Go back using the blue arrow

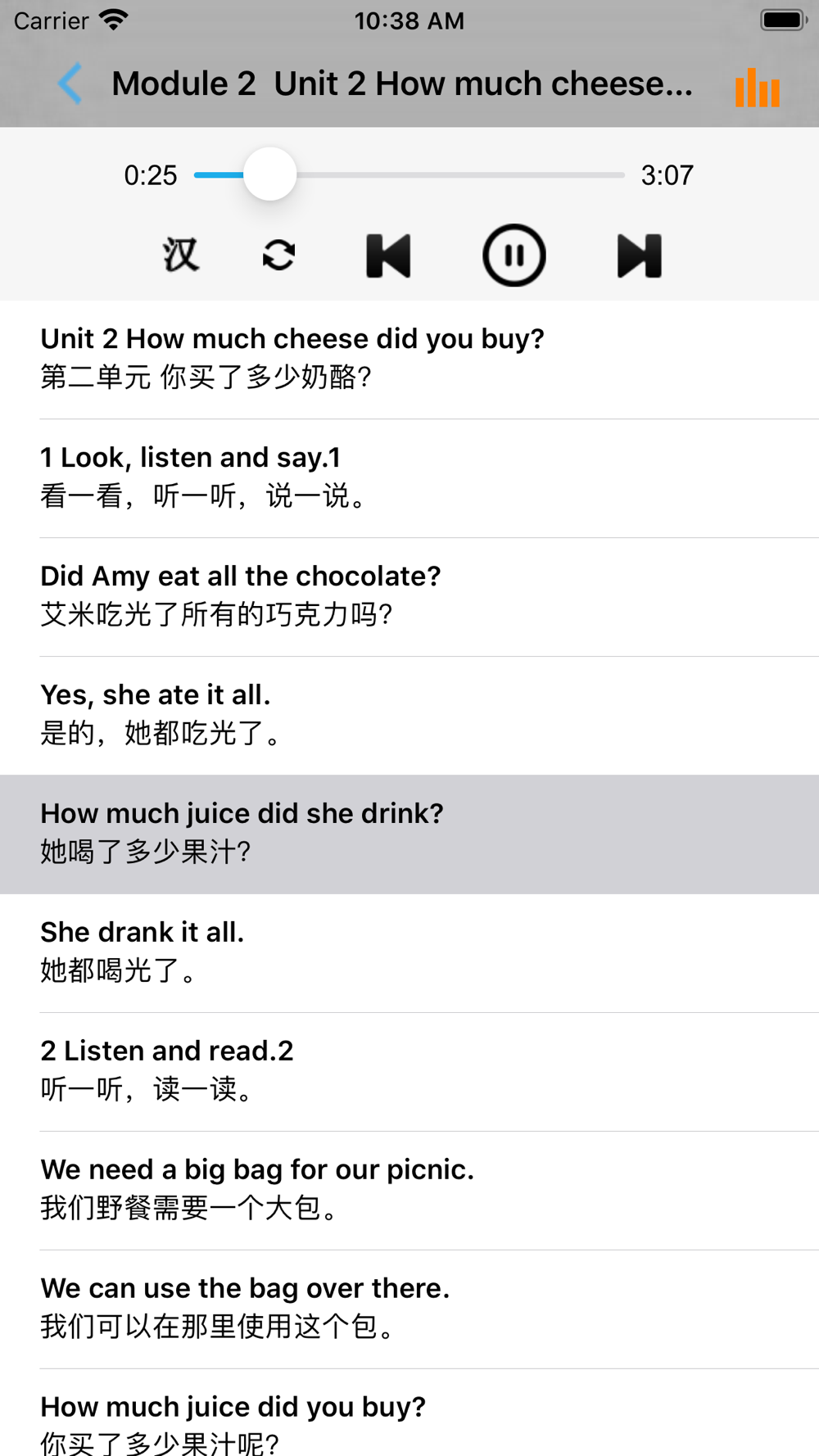(x=70, y=84)
